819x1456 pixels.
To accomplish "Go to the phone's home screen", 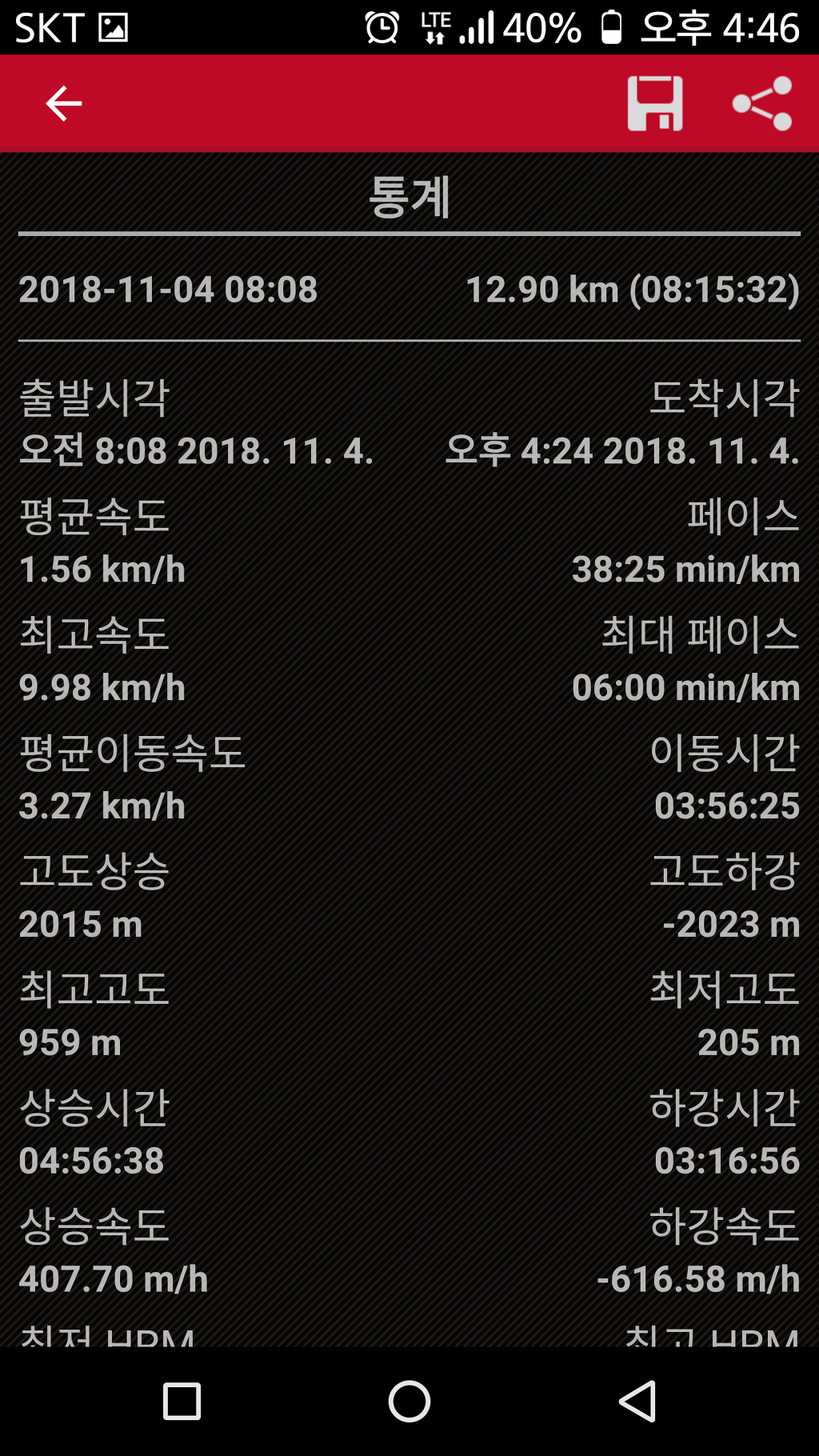I will click(x=409, y=1402).
